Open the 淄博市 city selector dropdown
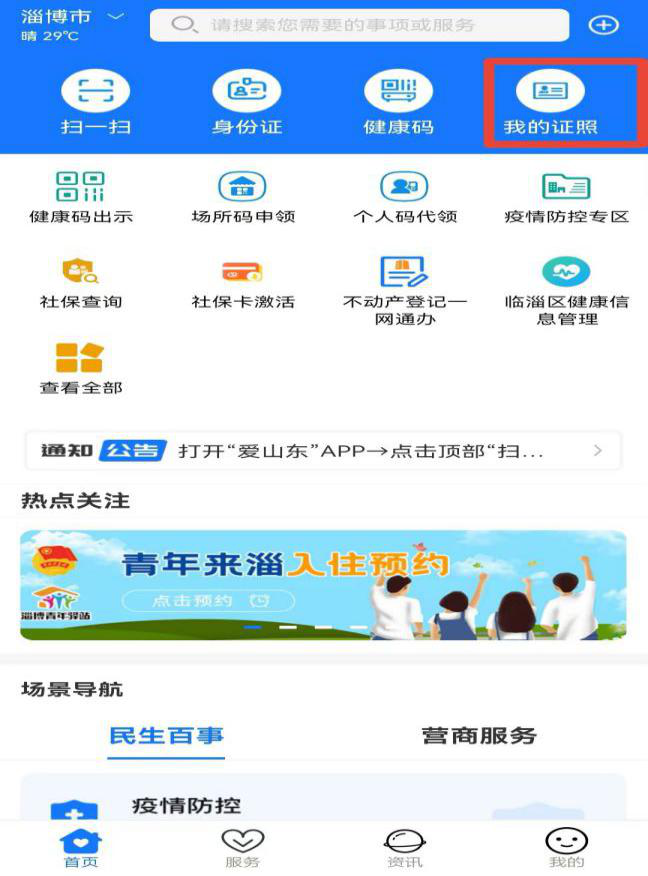Screen dimensions: 648x876 [72, 18]
